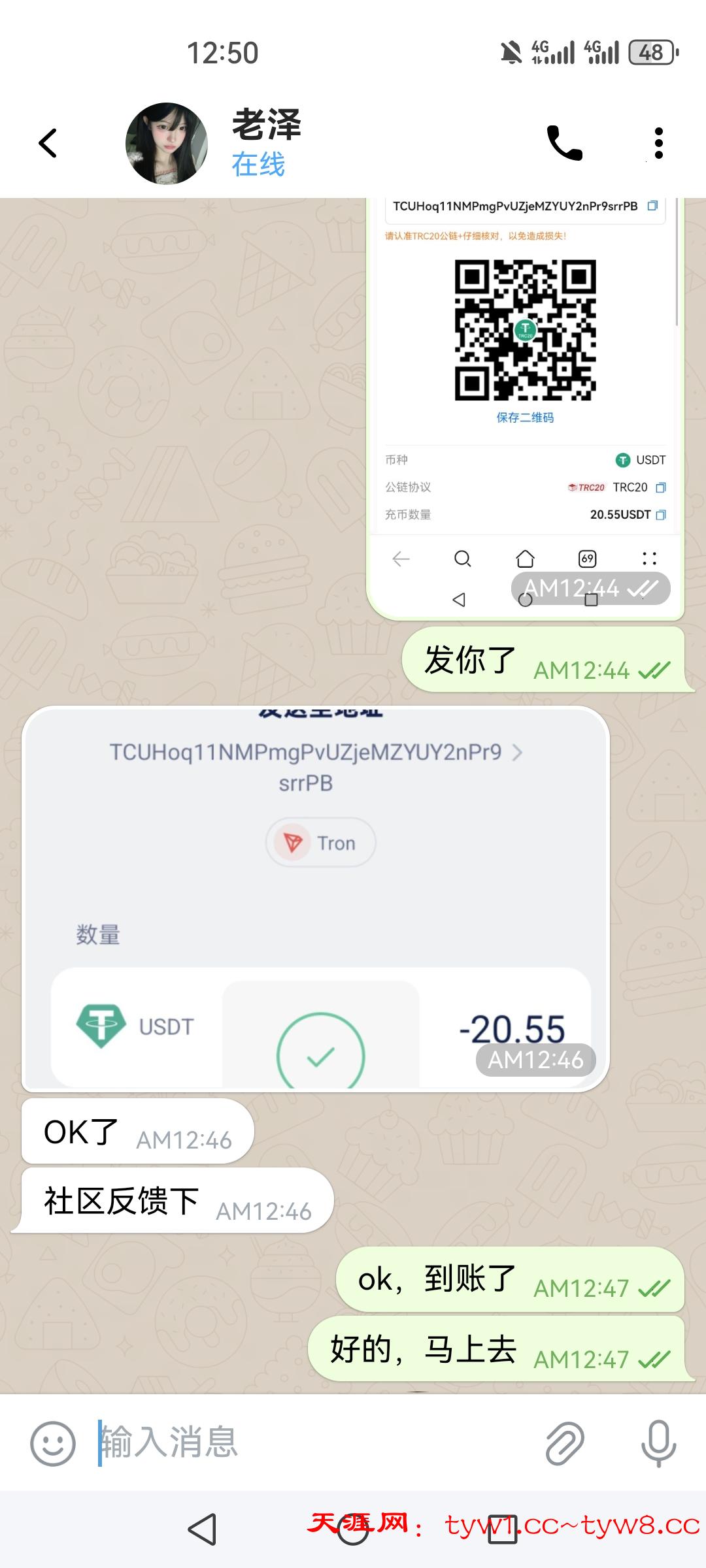The width and height of the screenshot is (706, 1568).
Task: Focus the 输入消息 message field
Action: click(314, 1443)
